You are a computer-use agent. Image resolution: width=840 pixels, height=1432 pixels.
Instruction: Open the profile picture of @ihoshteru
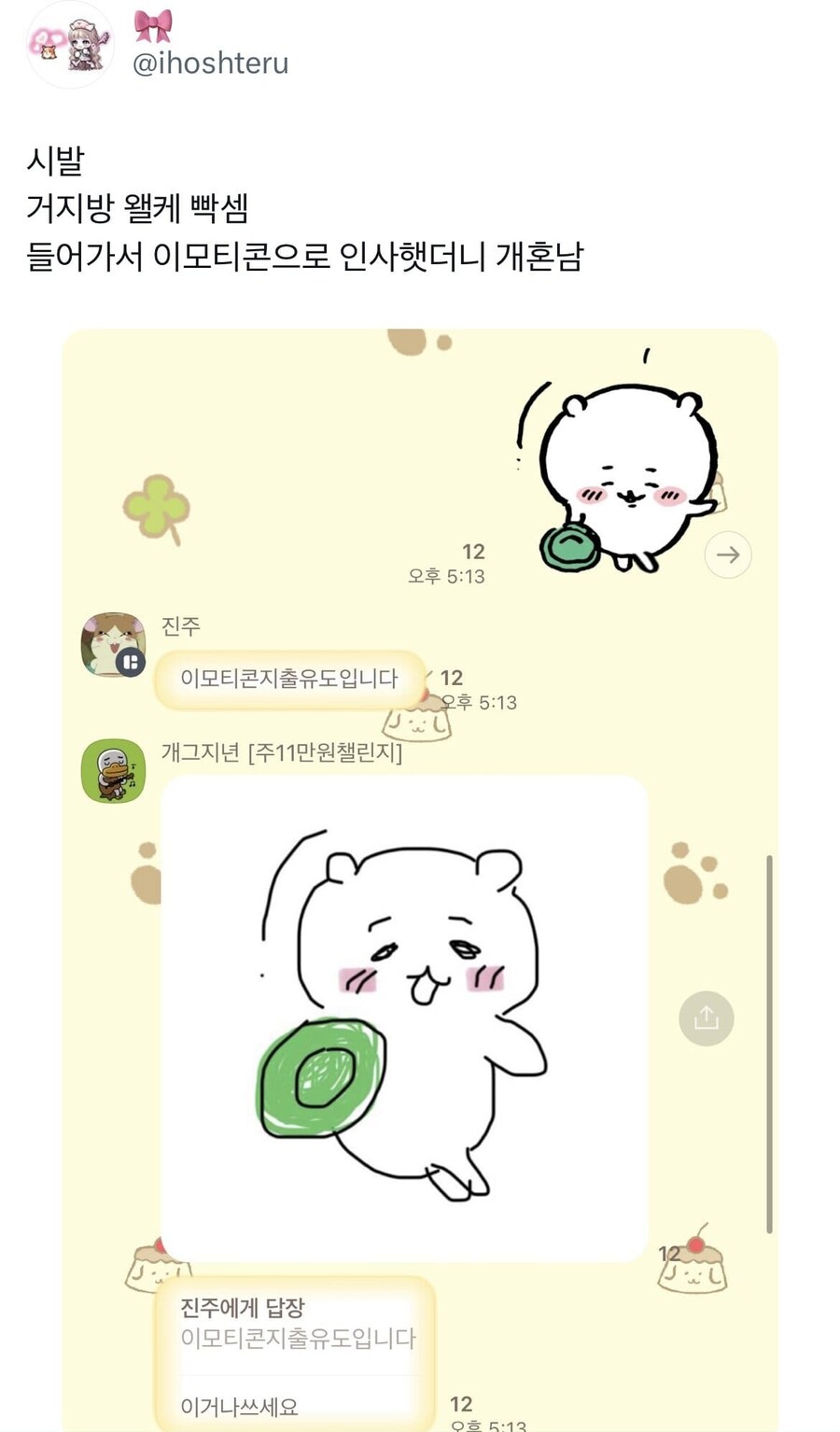pos(70,45)
